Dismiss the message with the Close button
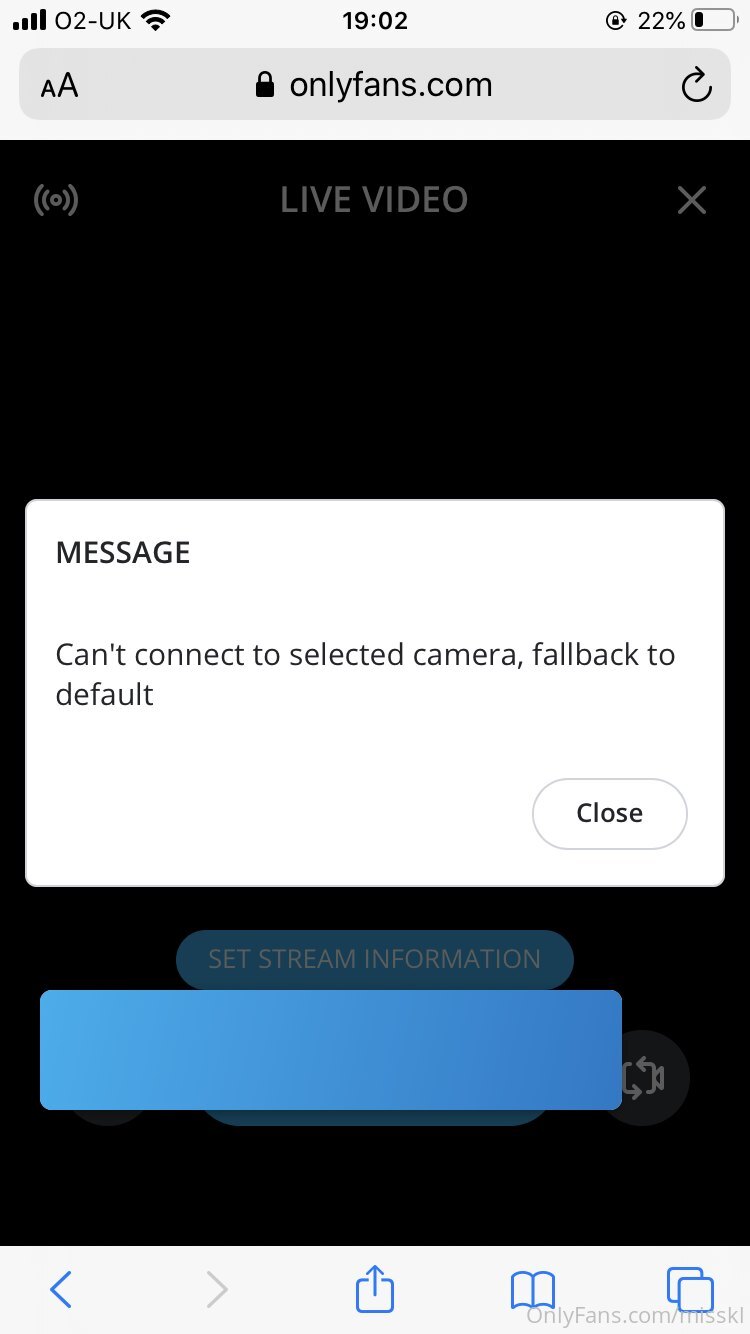The height and width of the screenshot is (1334, 750). point(609,813)
